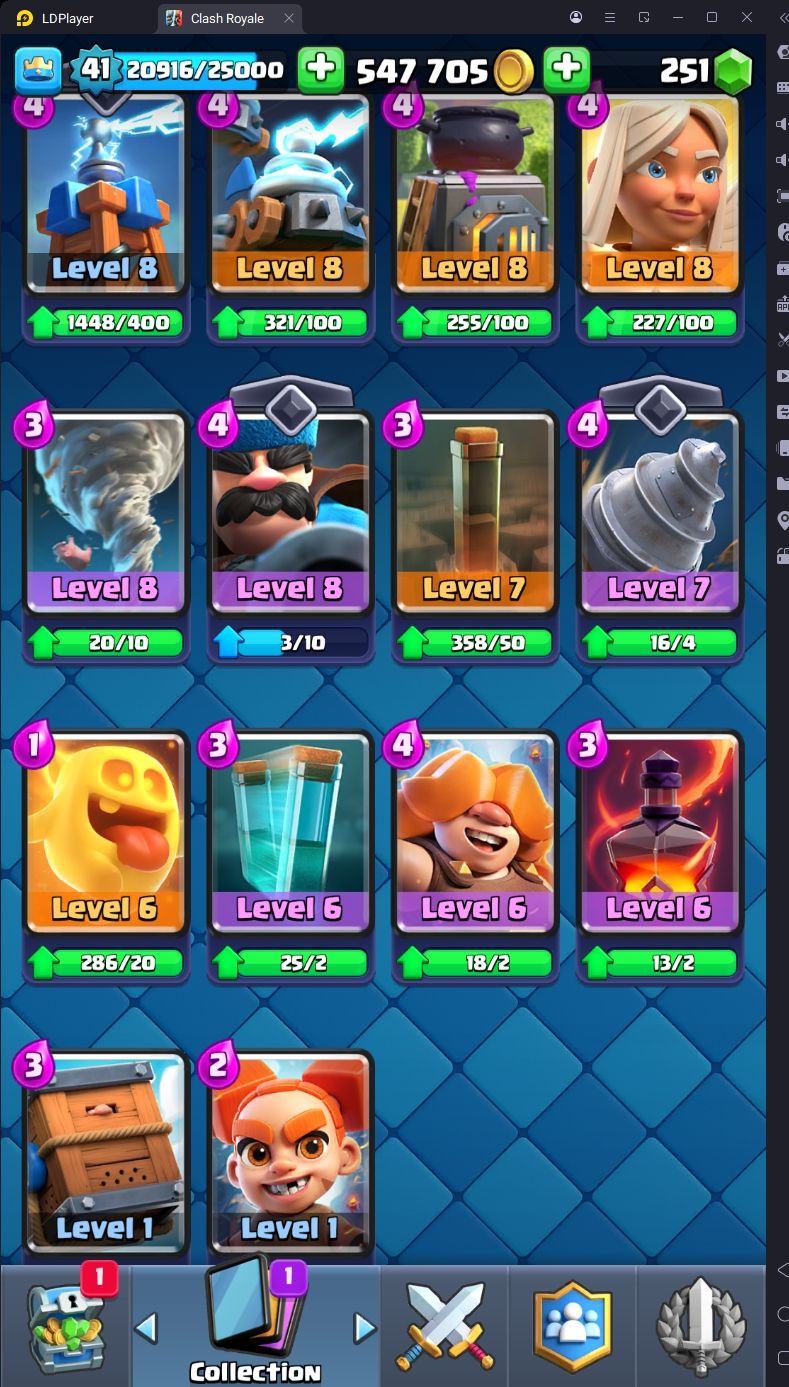Tap the green plus beside experience bar
789x1387 pixels.
click(320, 69)
